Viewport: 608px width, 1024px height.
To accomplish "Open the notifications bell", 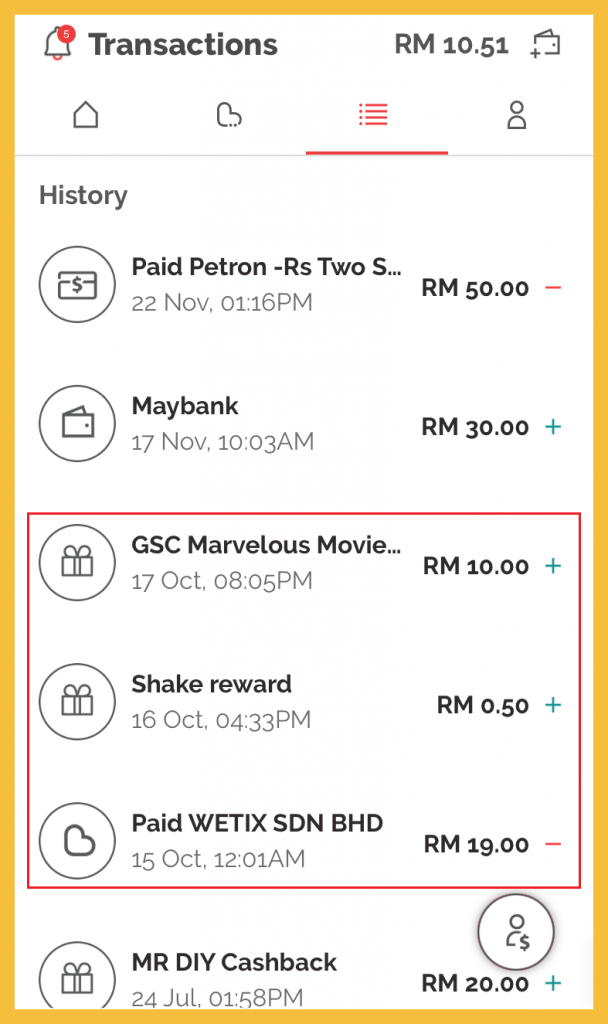I will coord(58,44).
